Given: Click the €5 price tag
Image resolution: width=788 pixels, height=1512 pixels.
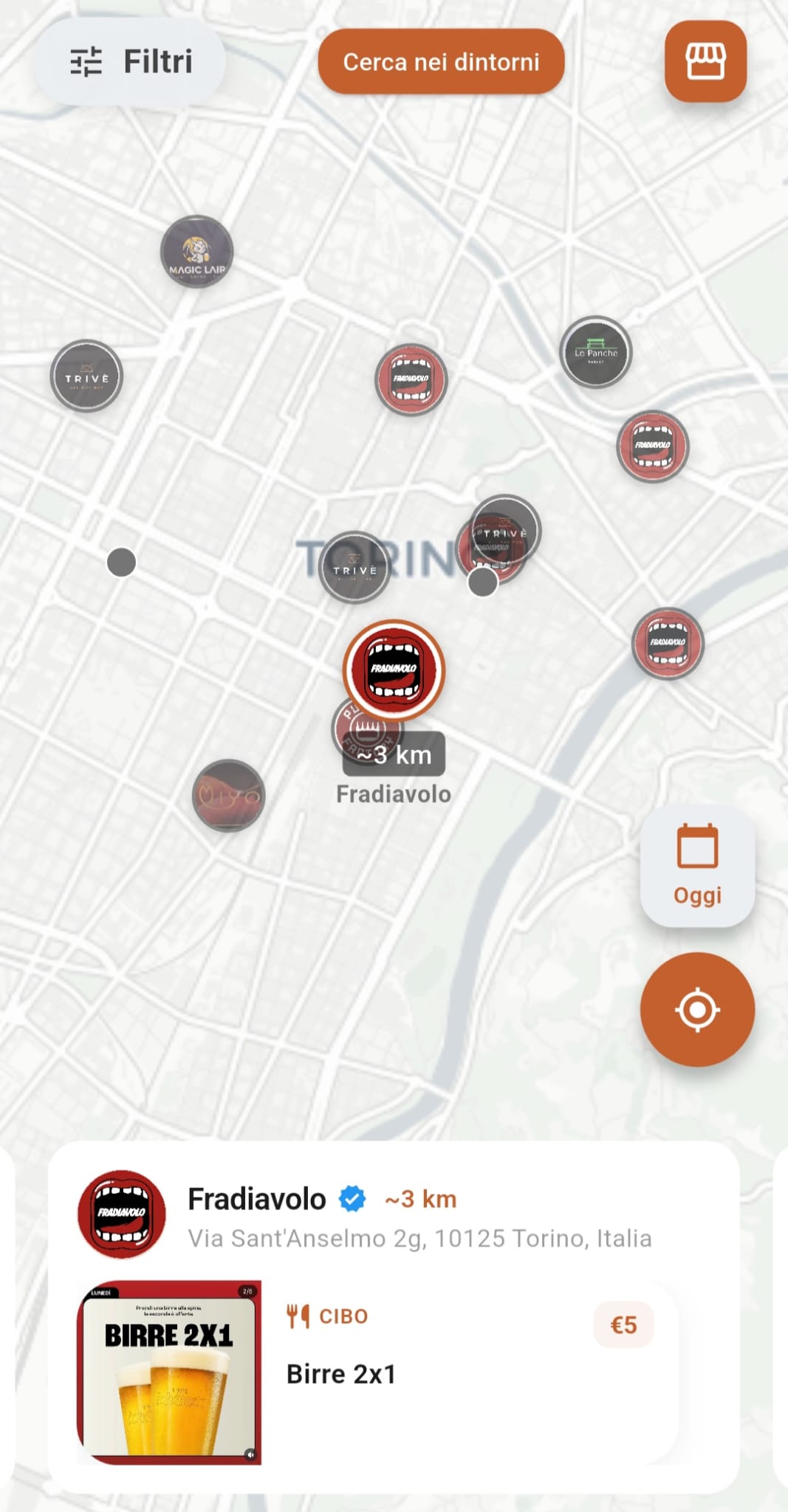Looking at the screenshot, I should 623,1324.
